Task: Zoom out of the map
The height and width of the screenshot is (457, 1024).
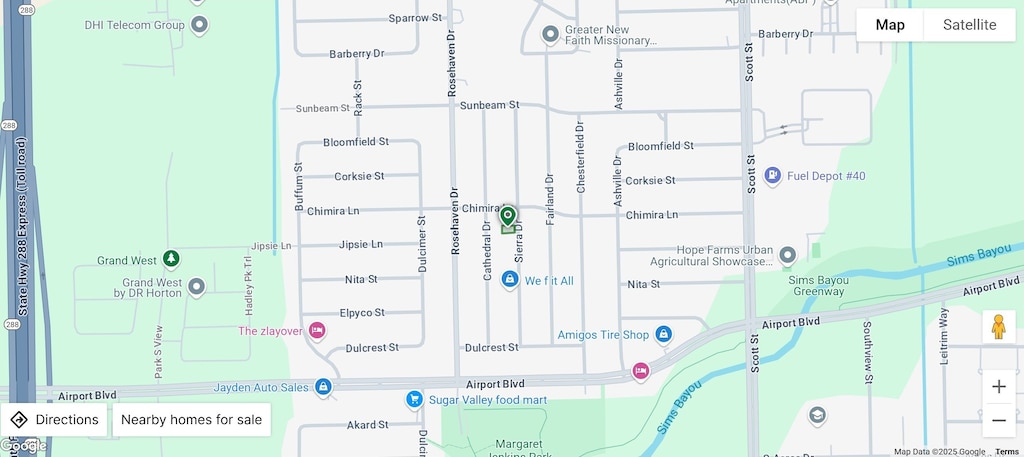Action: tap(998, 421)
